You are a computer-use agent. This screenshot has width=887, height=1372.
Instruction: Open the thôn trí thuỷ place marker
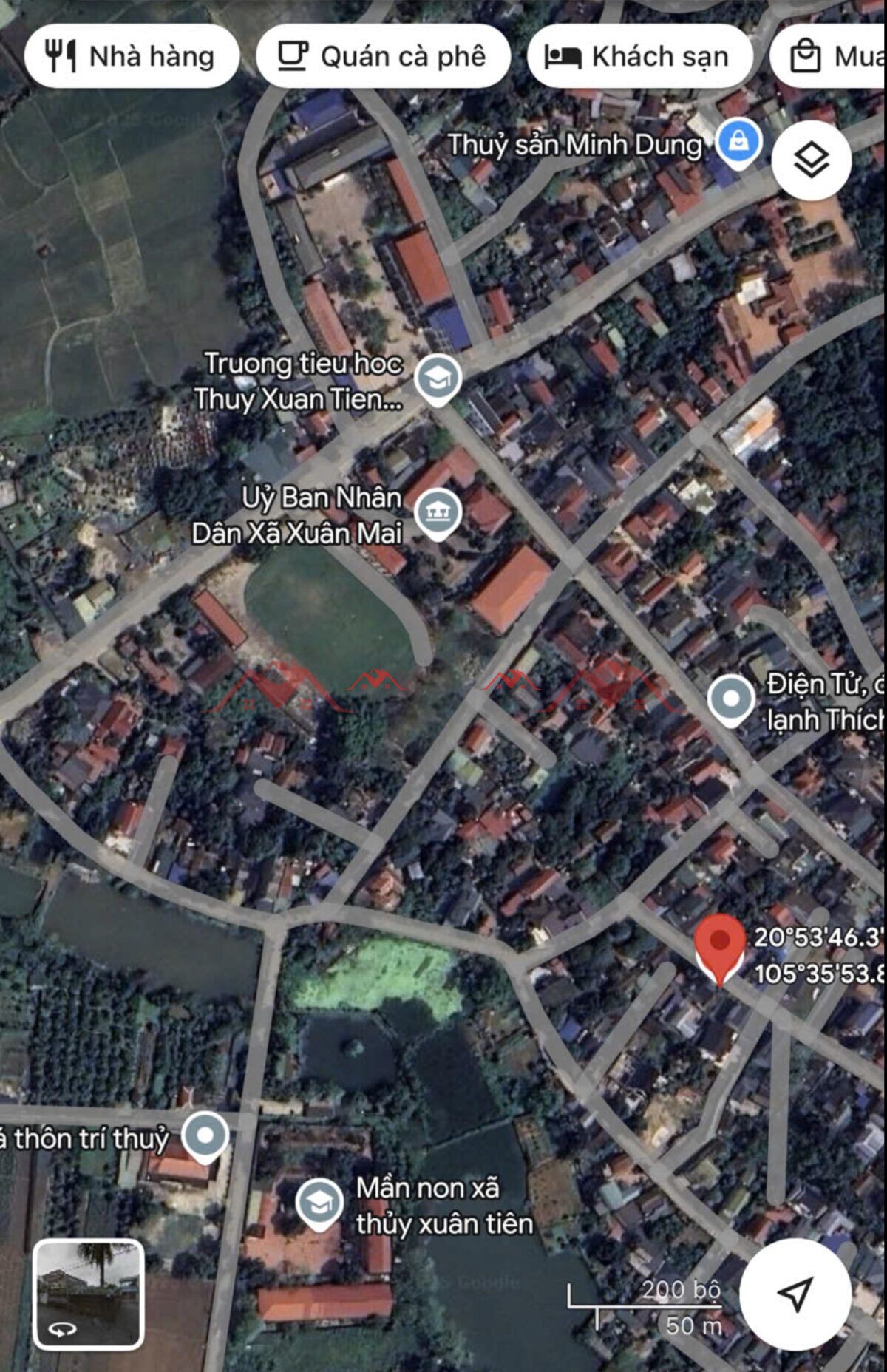205,1135
